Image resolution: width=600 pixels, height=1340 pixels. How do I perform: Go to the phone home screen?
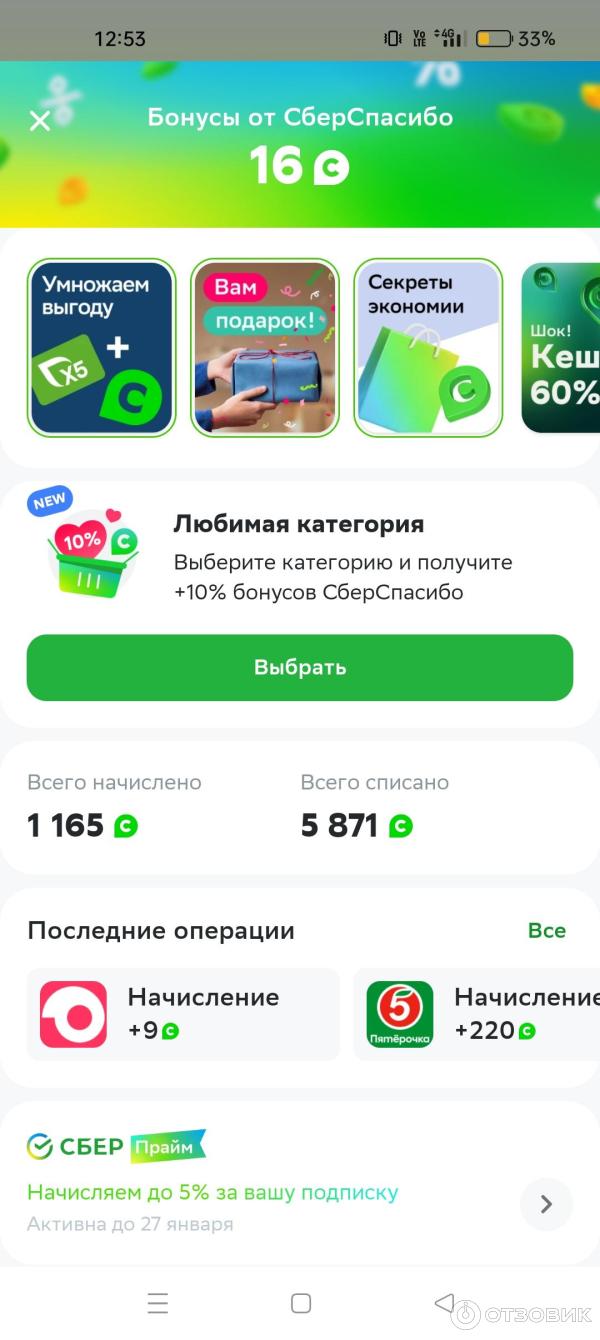[300, 1303]
